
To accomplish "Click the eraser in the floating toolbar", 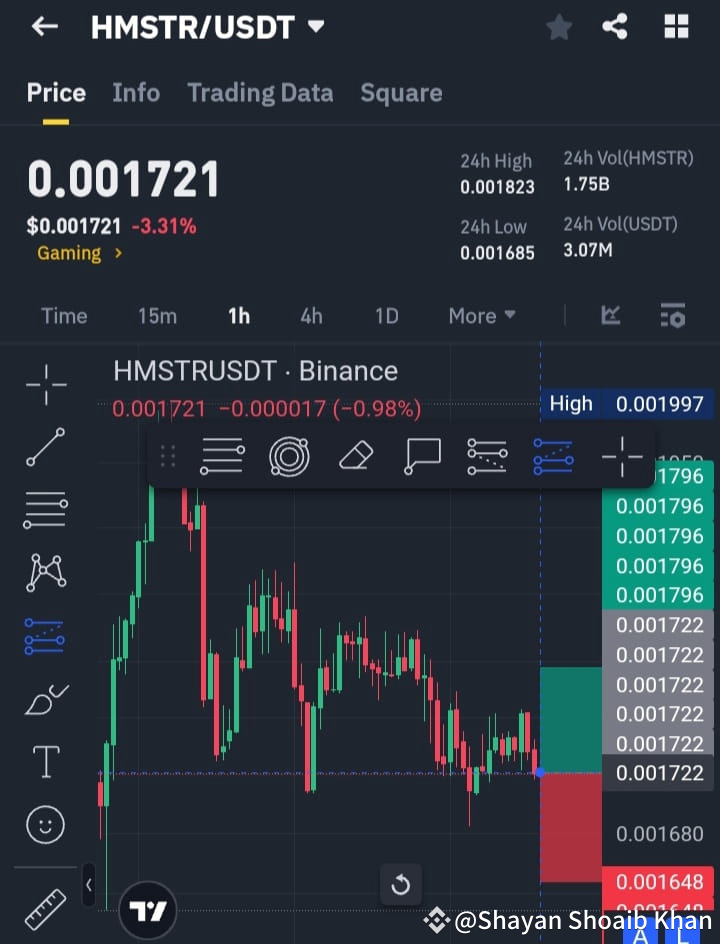I will 355,456.
